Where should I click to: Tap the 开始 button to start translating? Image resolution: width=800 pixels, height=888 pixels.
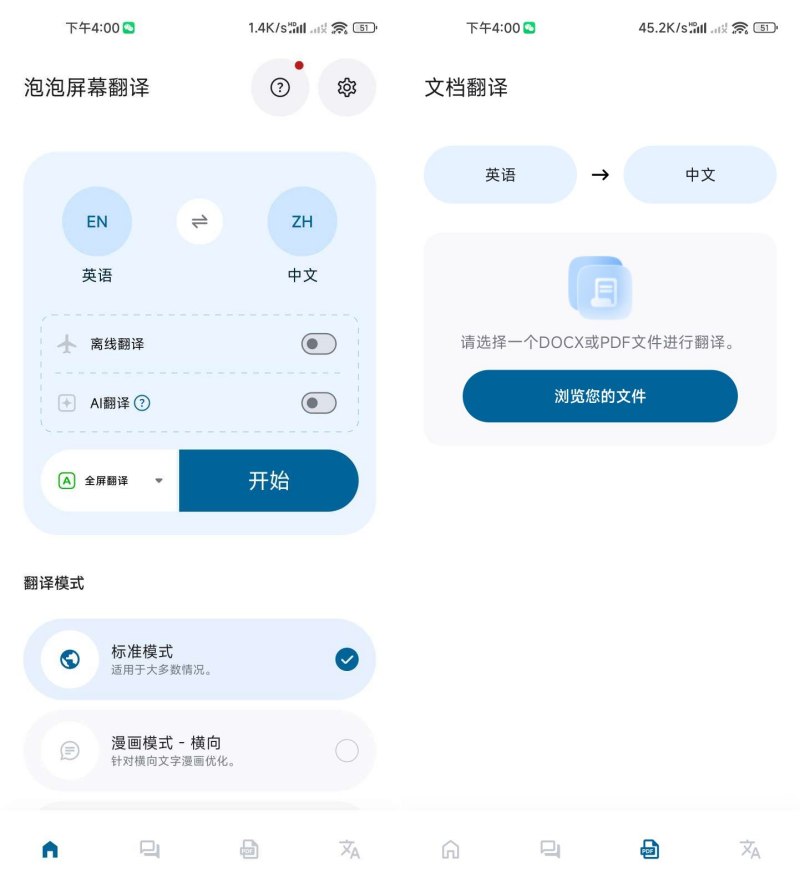coord(268,481)
